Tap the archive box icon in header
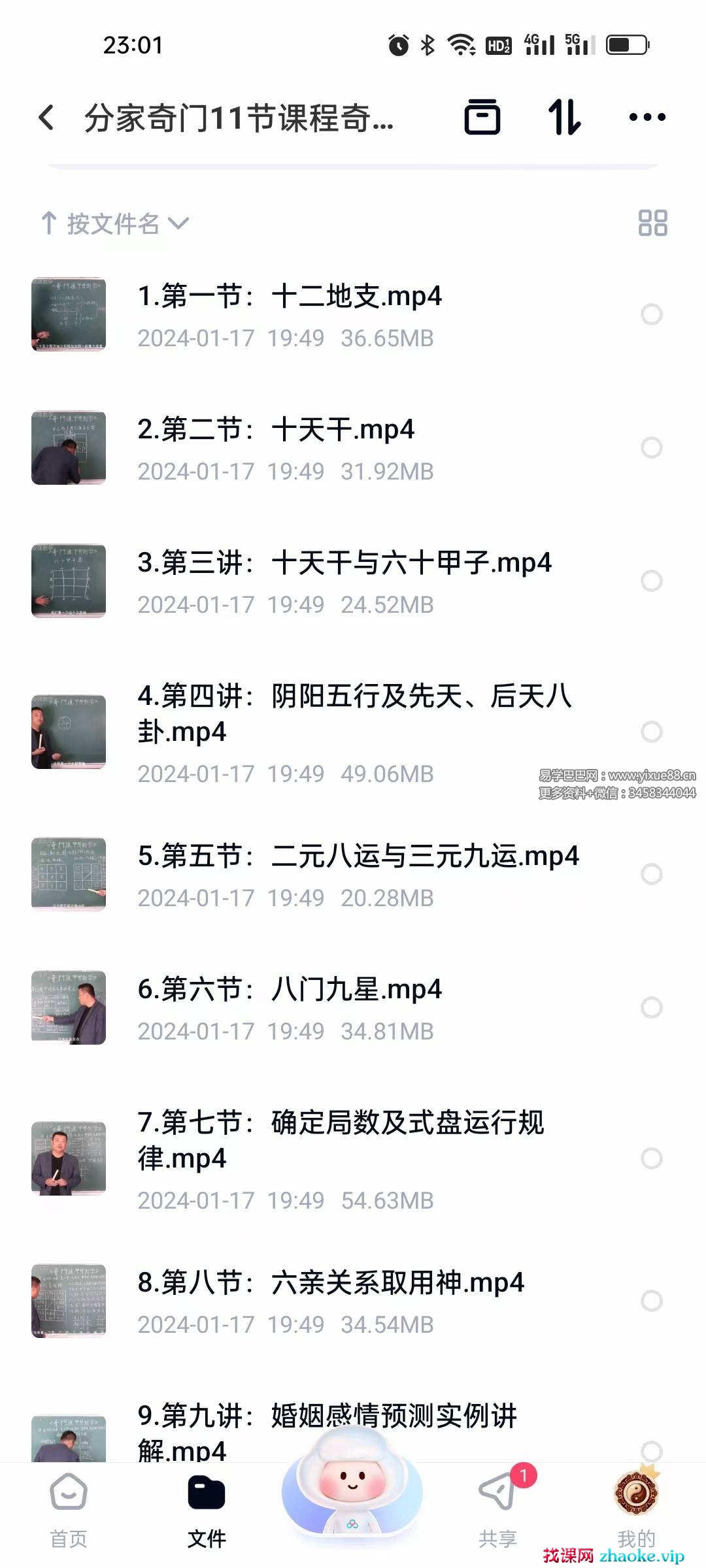Viewport: 706px width, 1568px height. click(482, 118)
